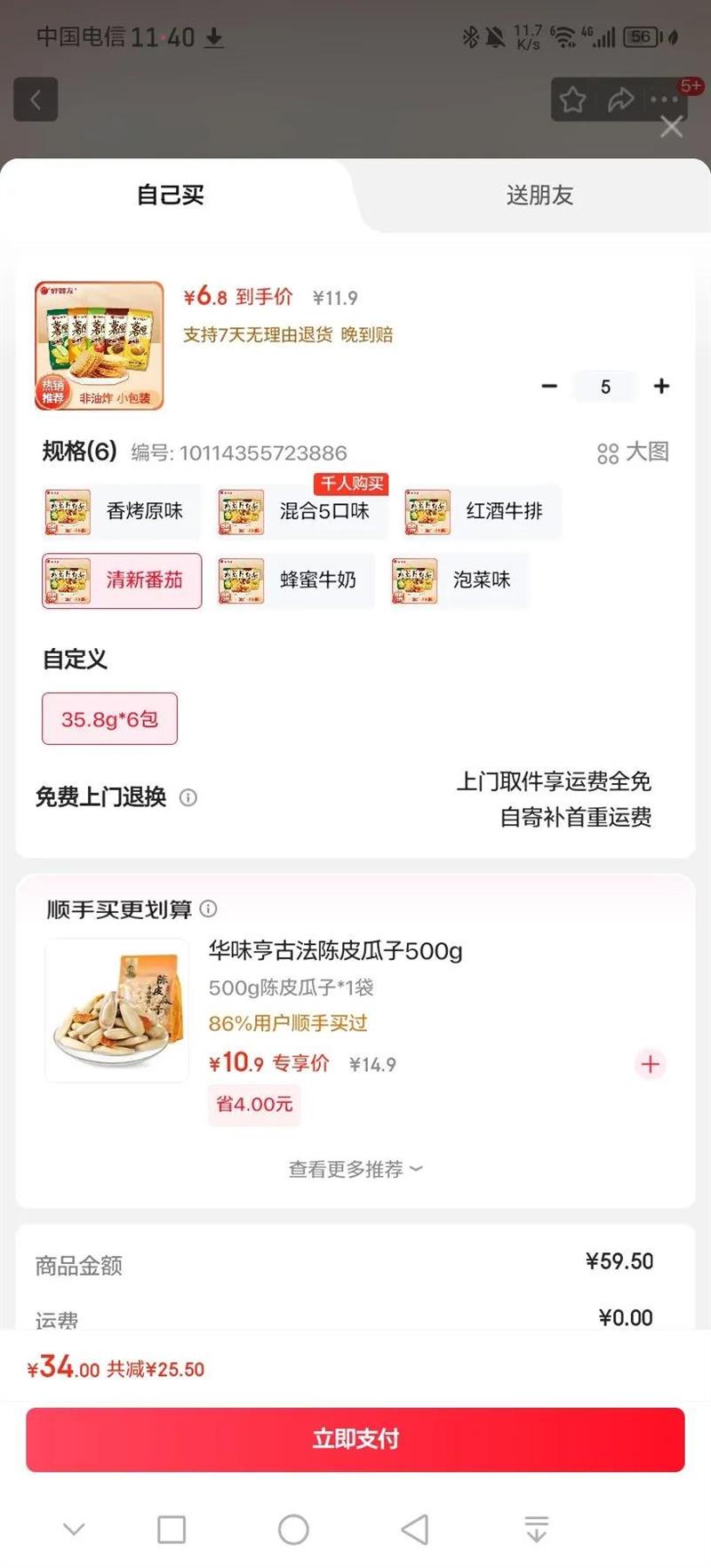Expand 查看更多推荐

pyautogui.click(x=355, y=1169)
